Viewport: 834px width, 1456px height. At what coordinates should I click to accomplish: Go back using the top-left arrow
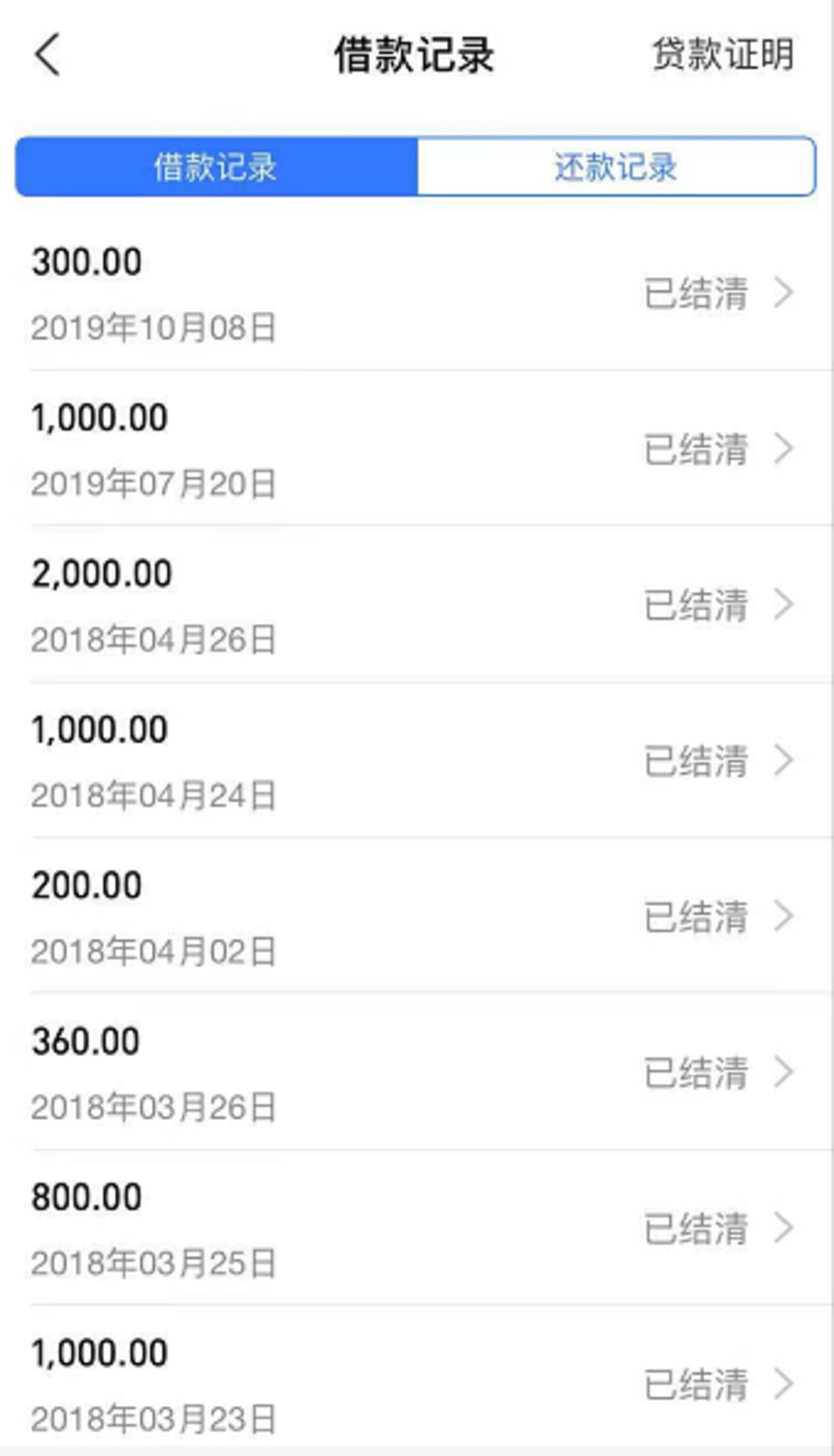click(x=47, y=54)
